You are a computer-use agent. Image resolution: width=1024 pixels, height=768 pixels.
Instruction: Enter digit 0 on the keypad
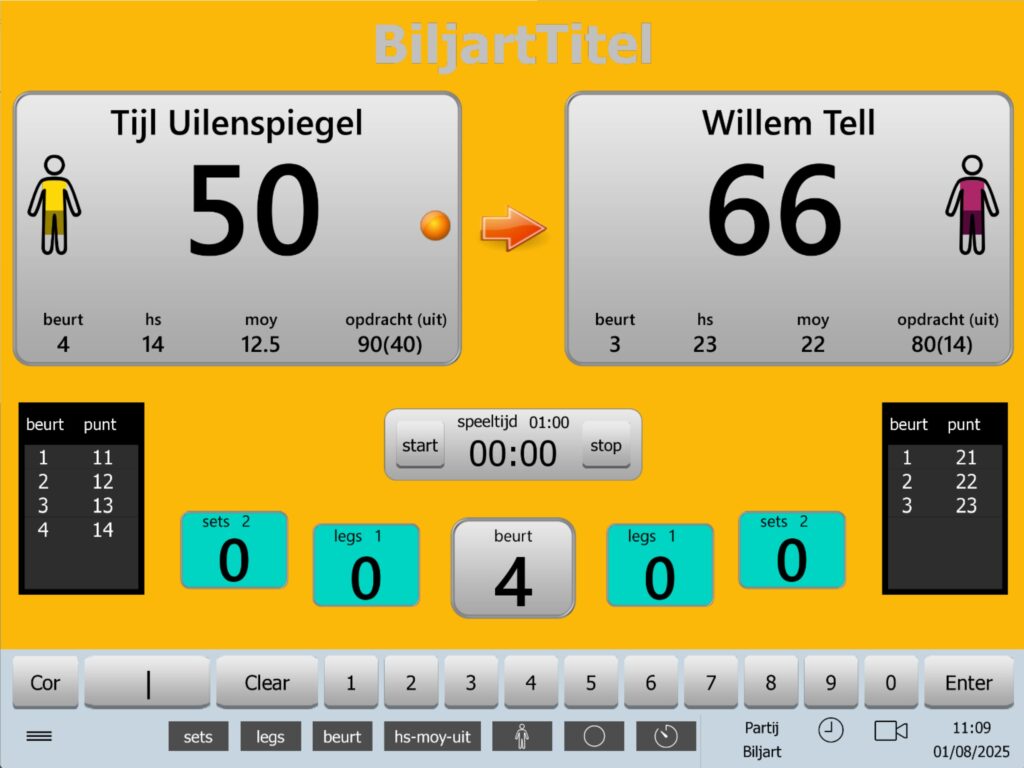tap(890, 683)
